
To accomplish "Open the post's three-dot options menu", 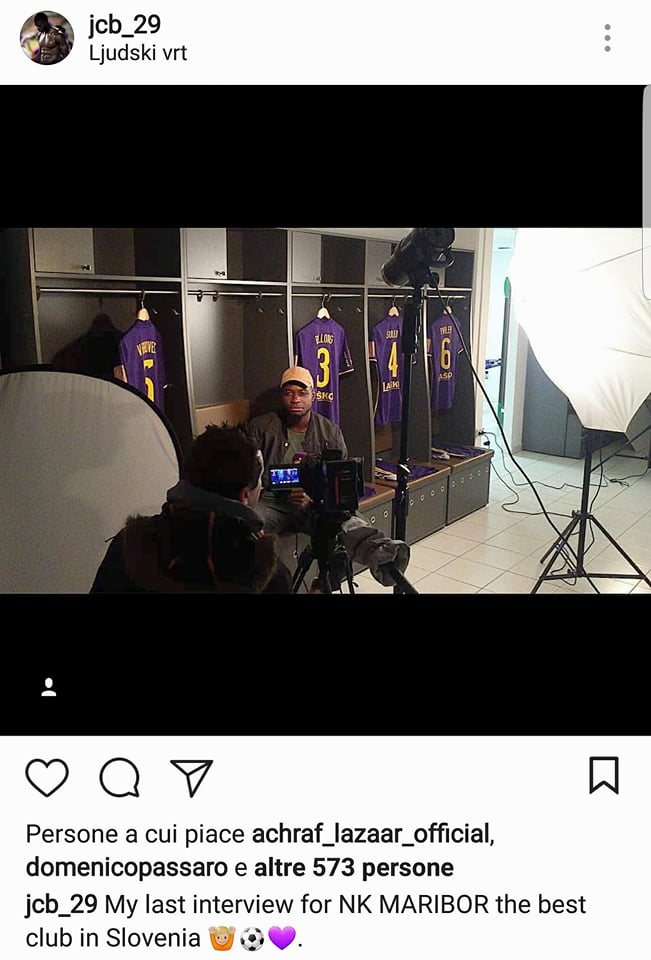I will coord(607,39).
